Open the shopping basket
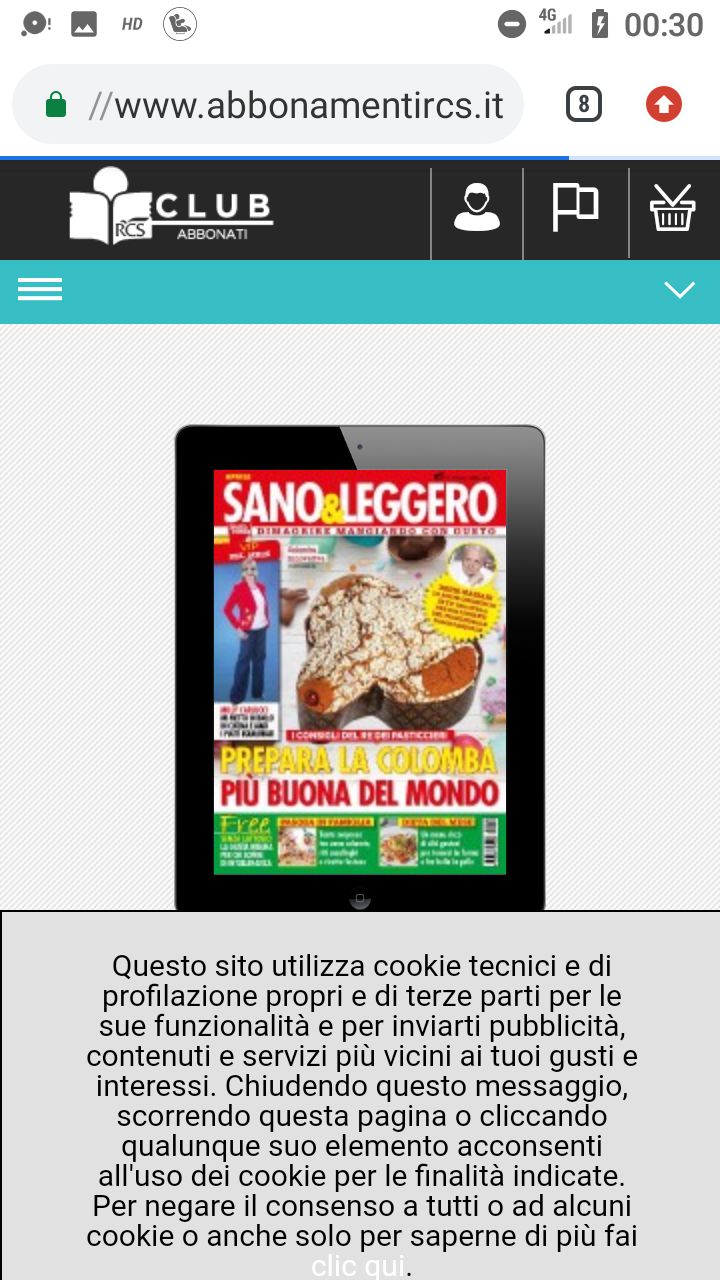This screenshot has width=720, height=1280. click(672, 210)
